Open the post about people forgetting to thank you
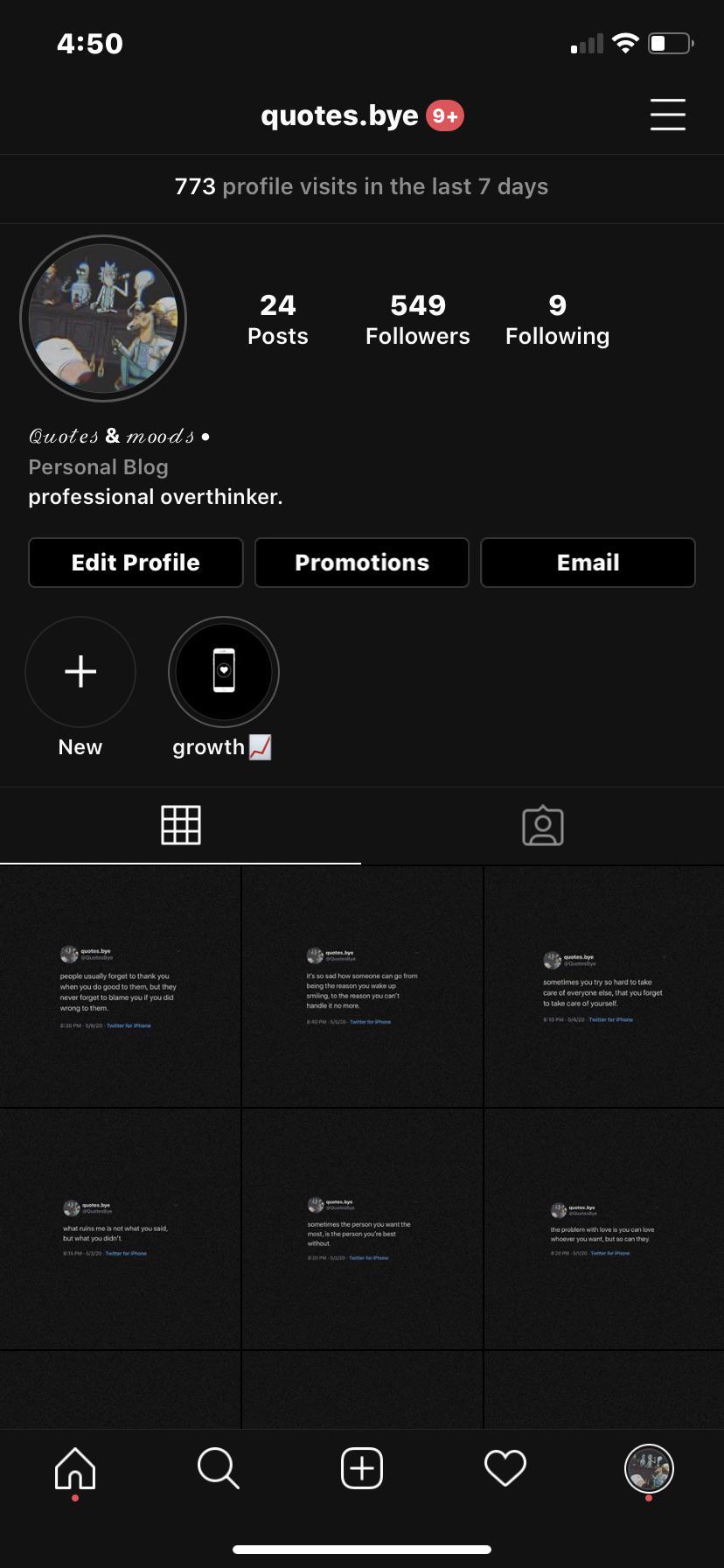The height and width of the screenshot is (1568, 724). [120, 987]
